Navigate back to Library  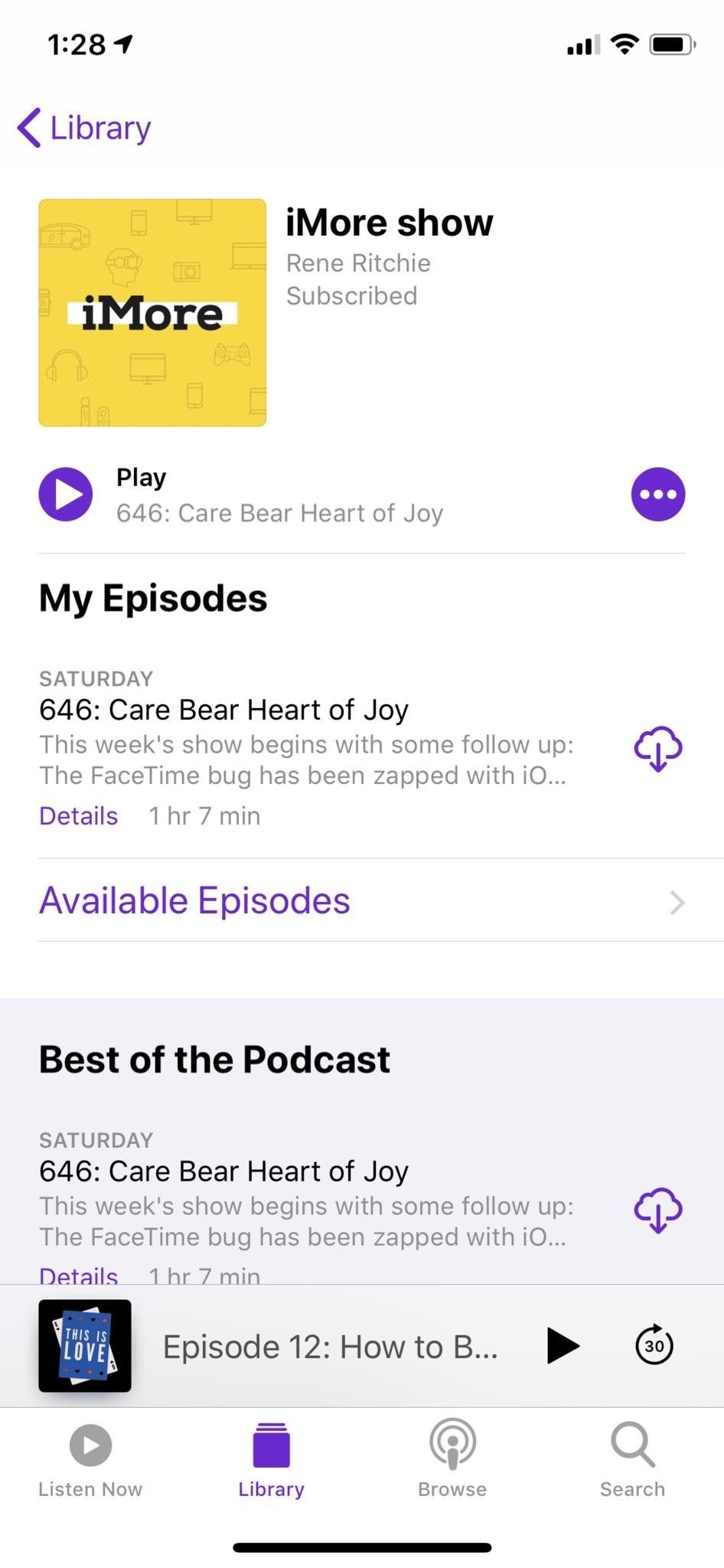[x=84, y=127]
